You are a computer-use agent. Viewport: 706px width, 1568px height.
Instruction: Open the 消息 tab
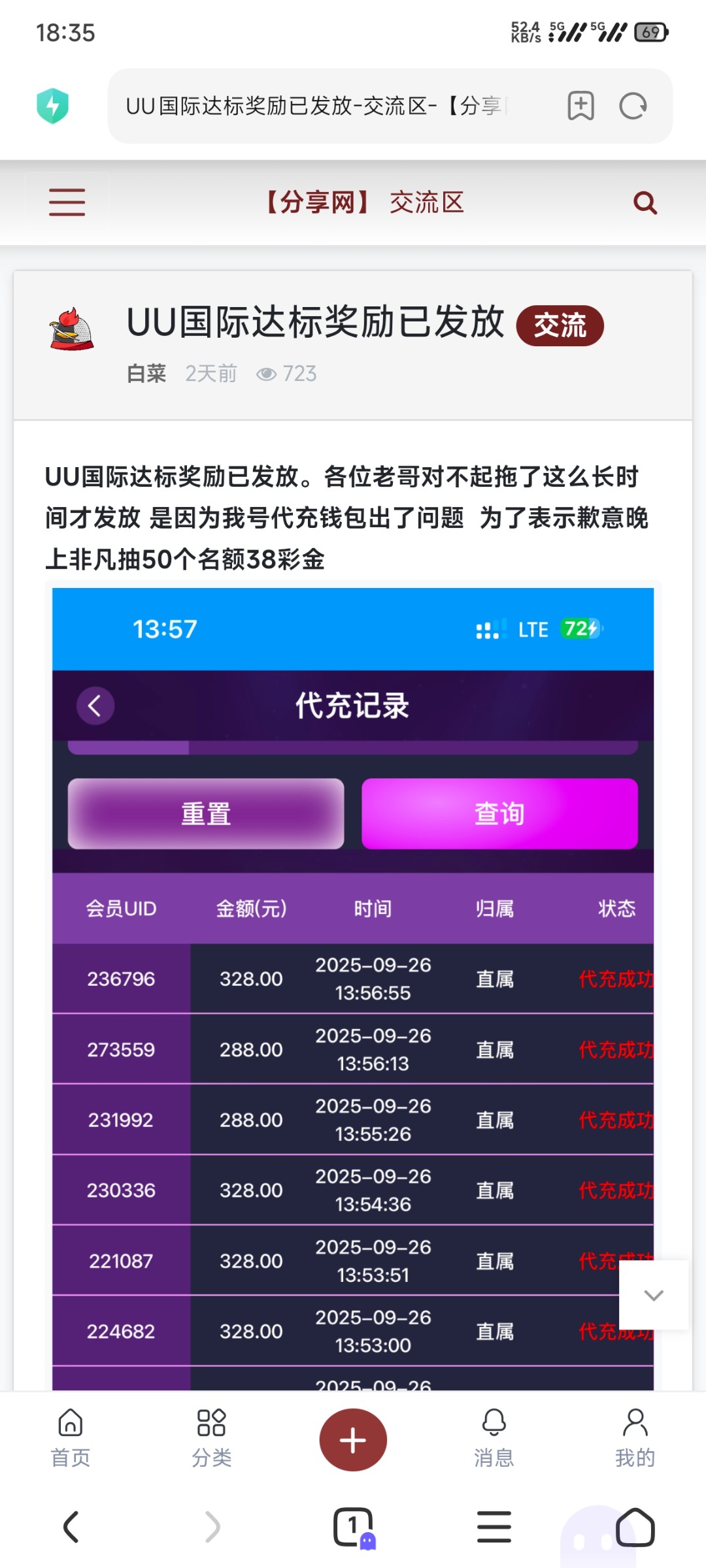[494, 1439]
